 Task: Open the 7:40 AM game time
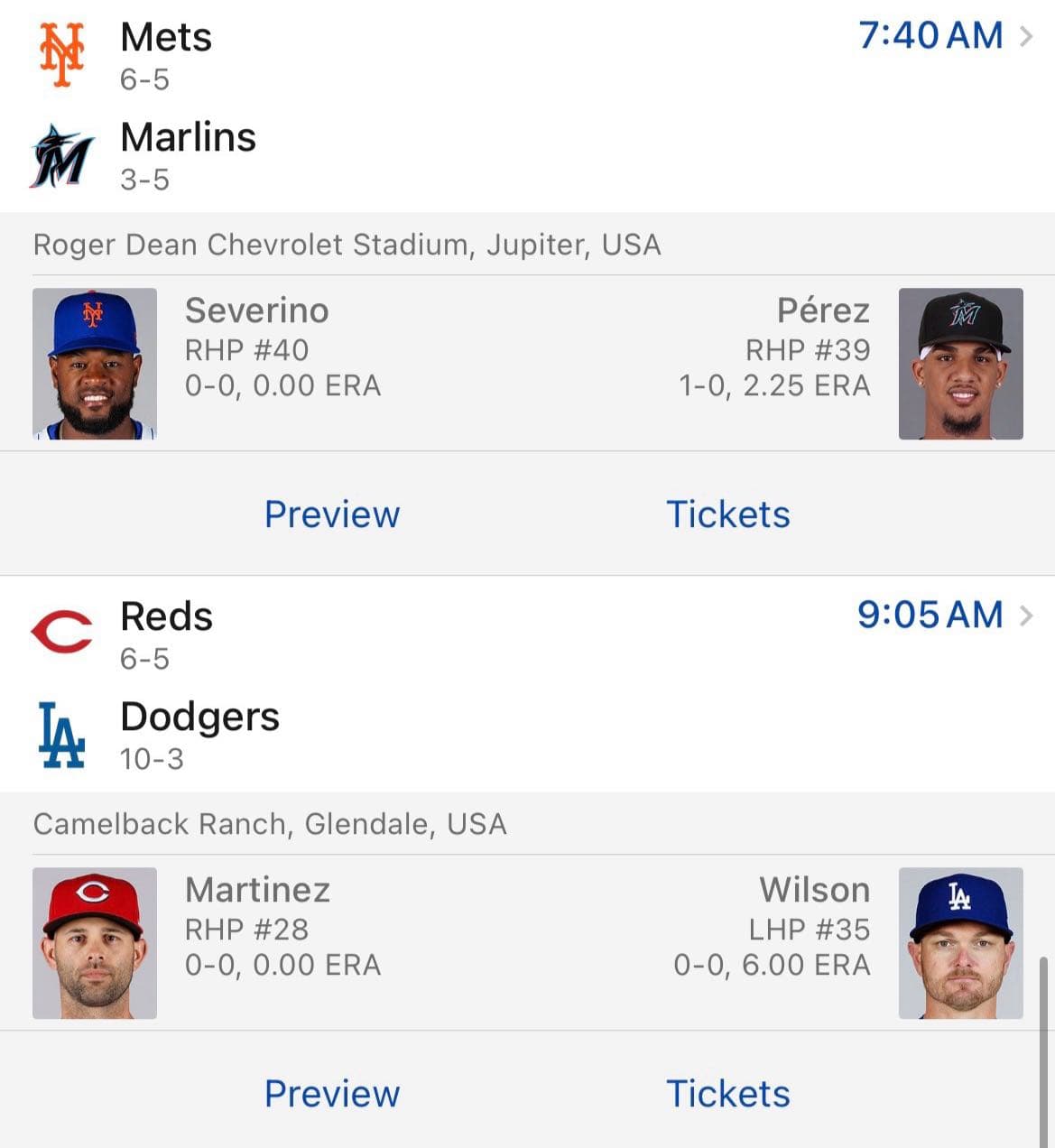coord(929,38)
